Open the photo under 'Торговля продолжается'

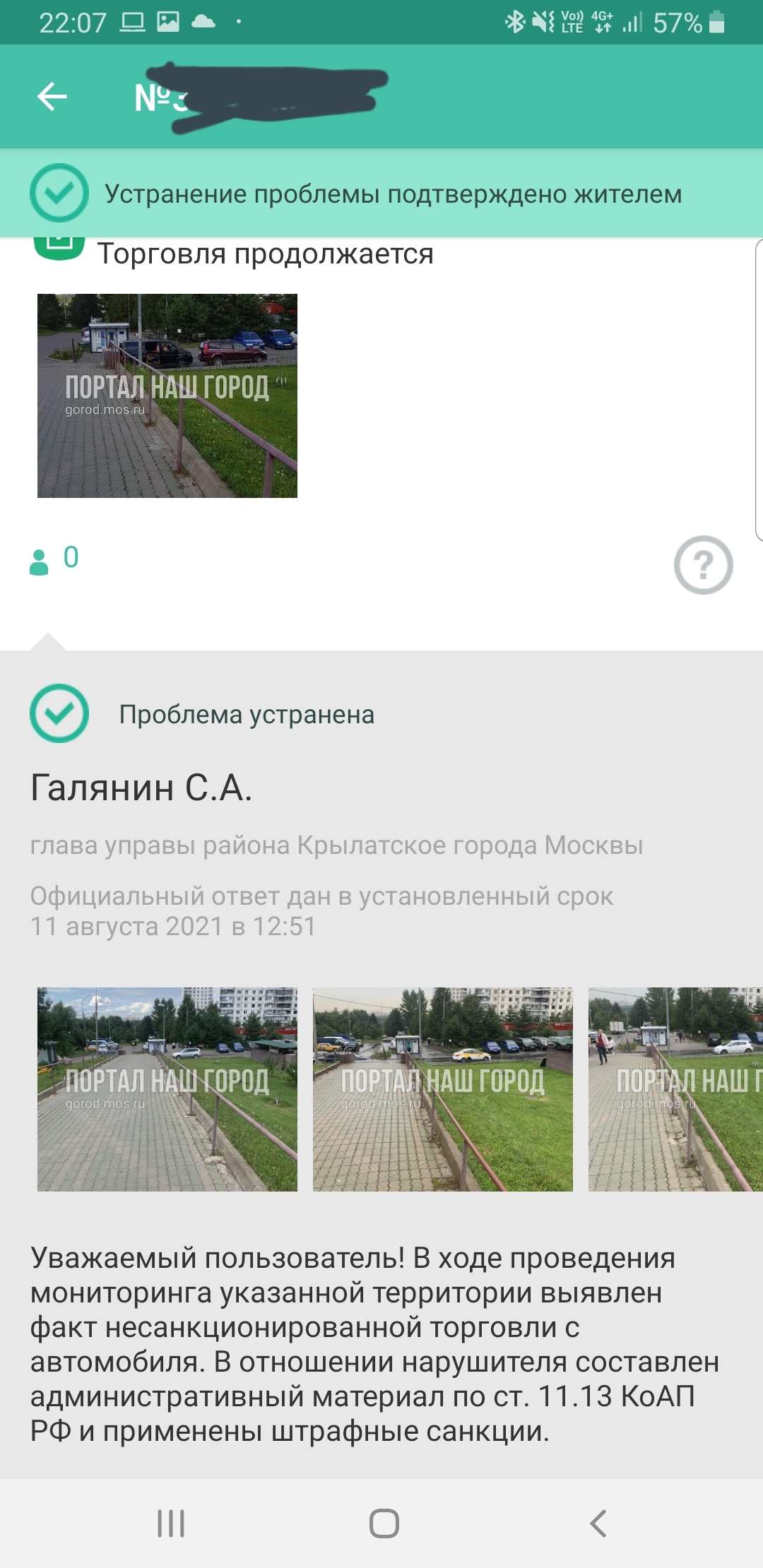167,396
